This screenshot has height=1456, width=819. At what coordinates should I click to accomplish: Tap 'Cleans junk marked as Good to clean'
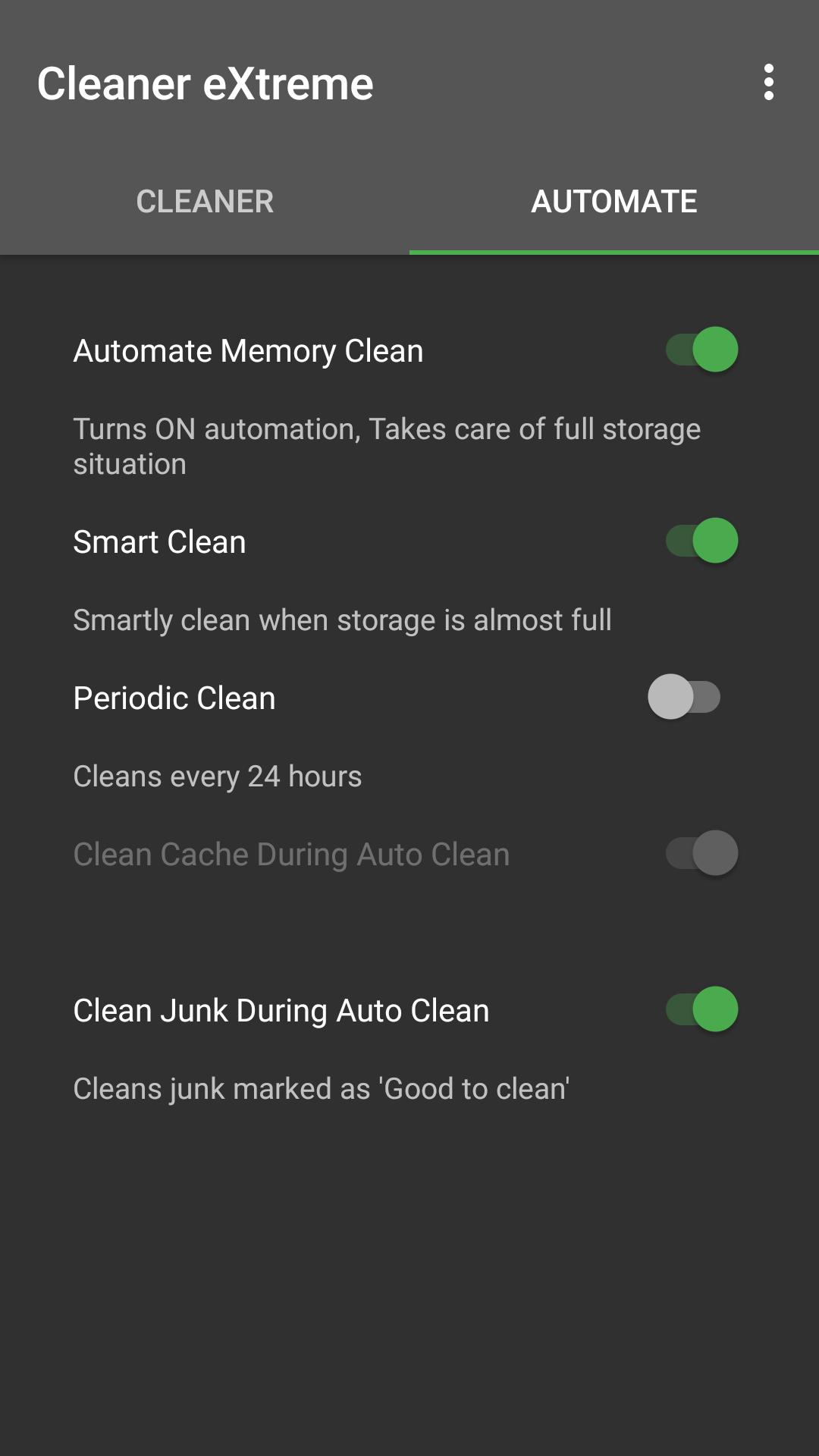pyautogui.click(x=321, y=1087)
